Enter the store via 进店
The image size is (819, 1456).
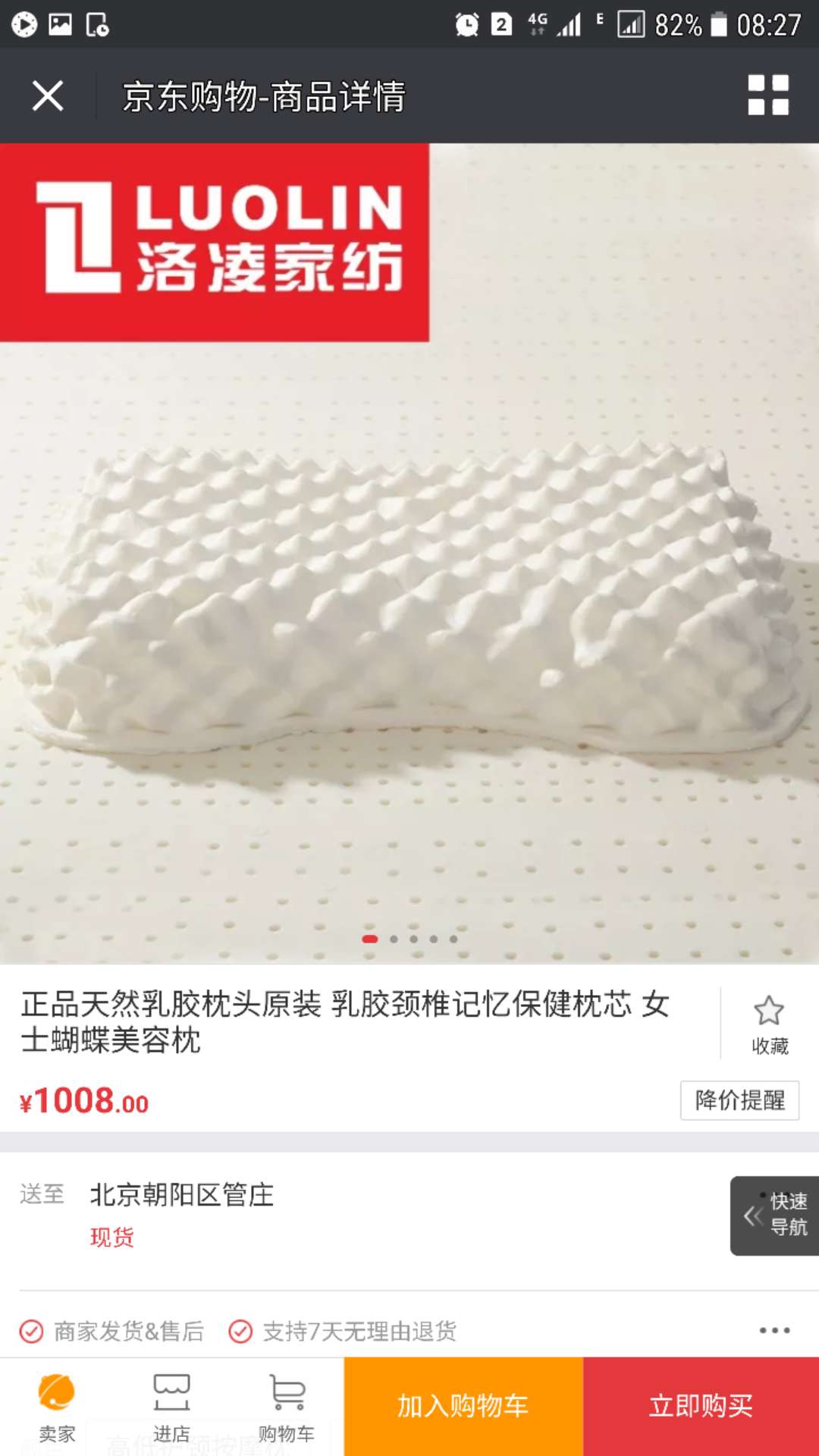point(171,1407)
